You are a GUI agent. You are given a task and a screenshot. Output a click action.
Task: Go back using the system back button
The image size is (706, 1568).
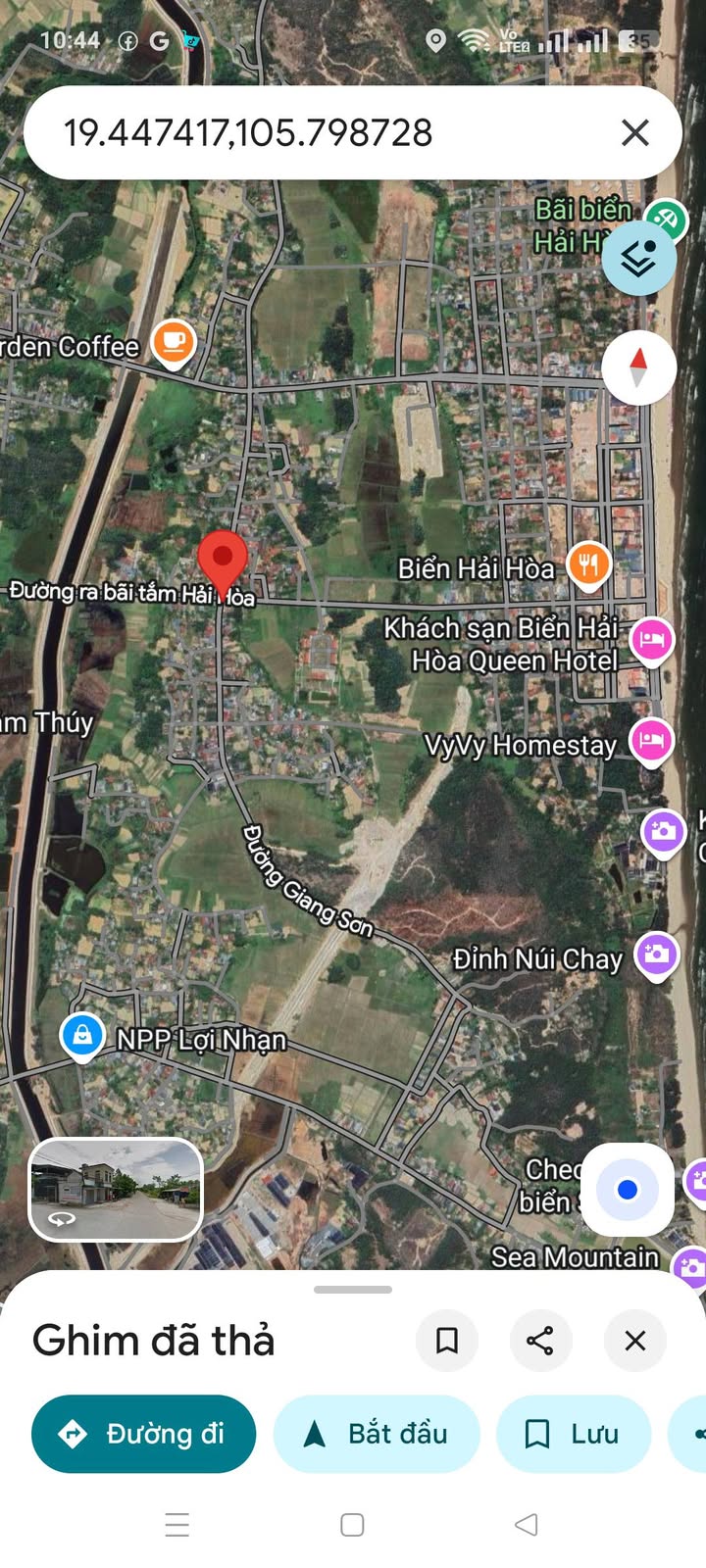point(527,1524)
